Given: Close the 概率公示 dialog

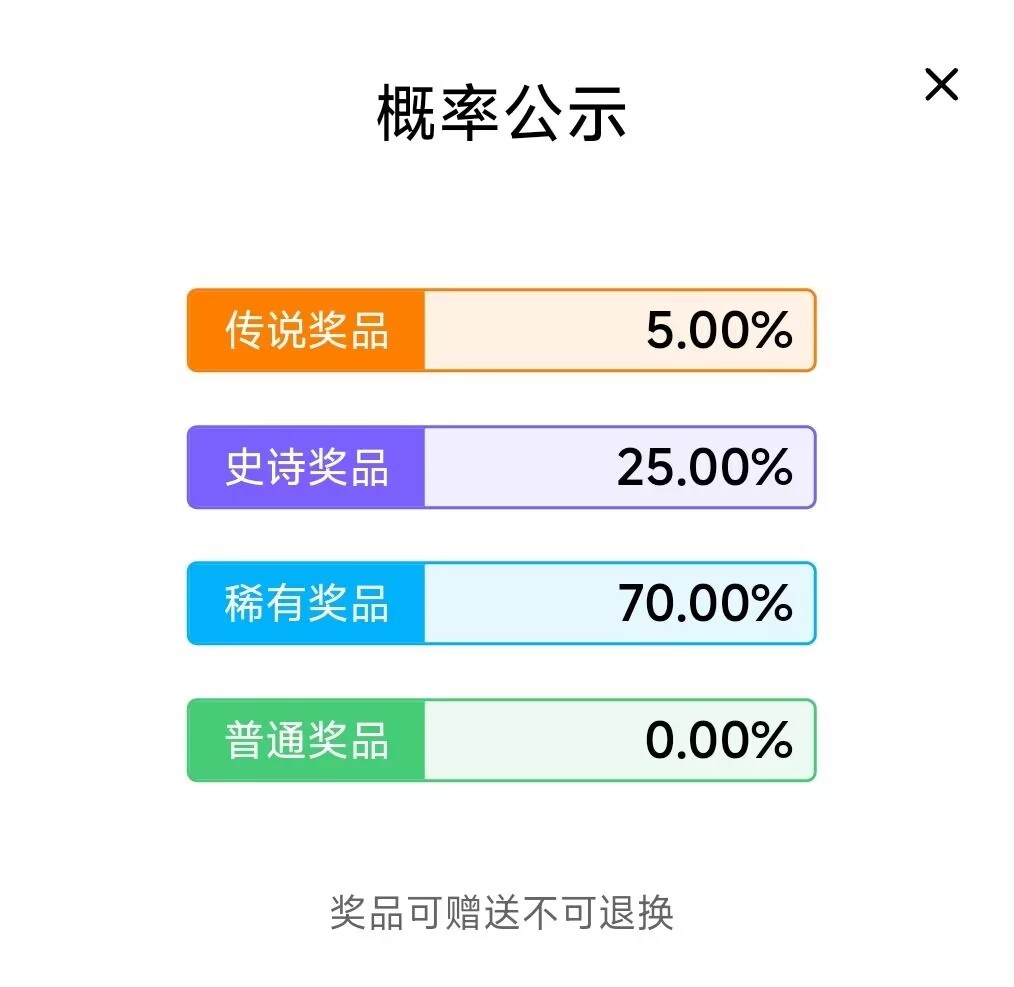Looking at the screenshot, I should pyautogui.click(x=941, y=85).
